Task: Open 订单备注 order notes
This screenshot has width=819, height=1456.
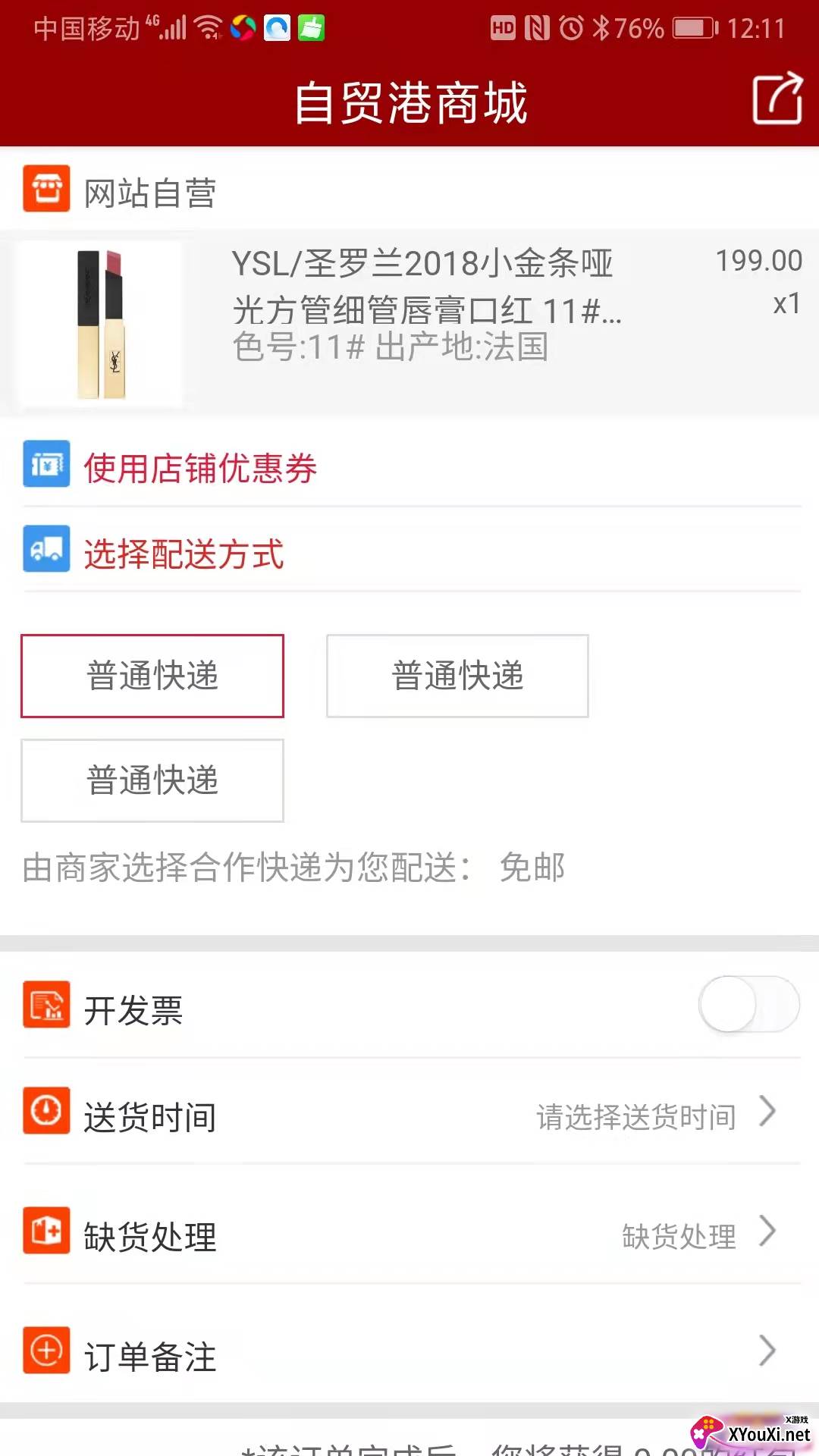Action: click(409, 1353)
